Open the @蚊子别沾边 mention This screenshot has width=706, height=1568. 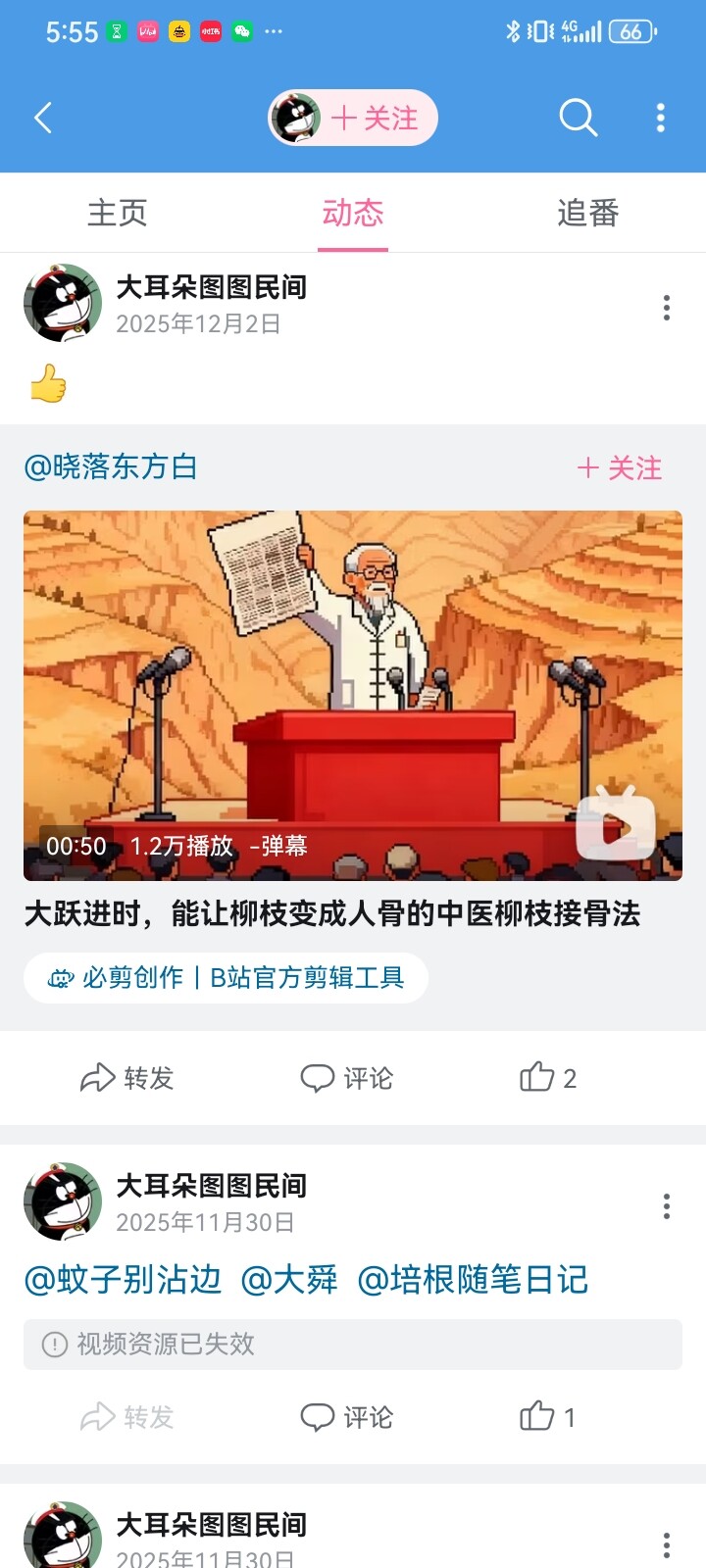click(x=123, y=1280)
